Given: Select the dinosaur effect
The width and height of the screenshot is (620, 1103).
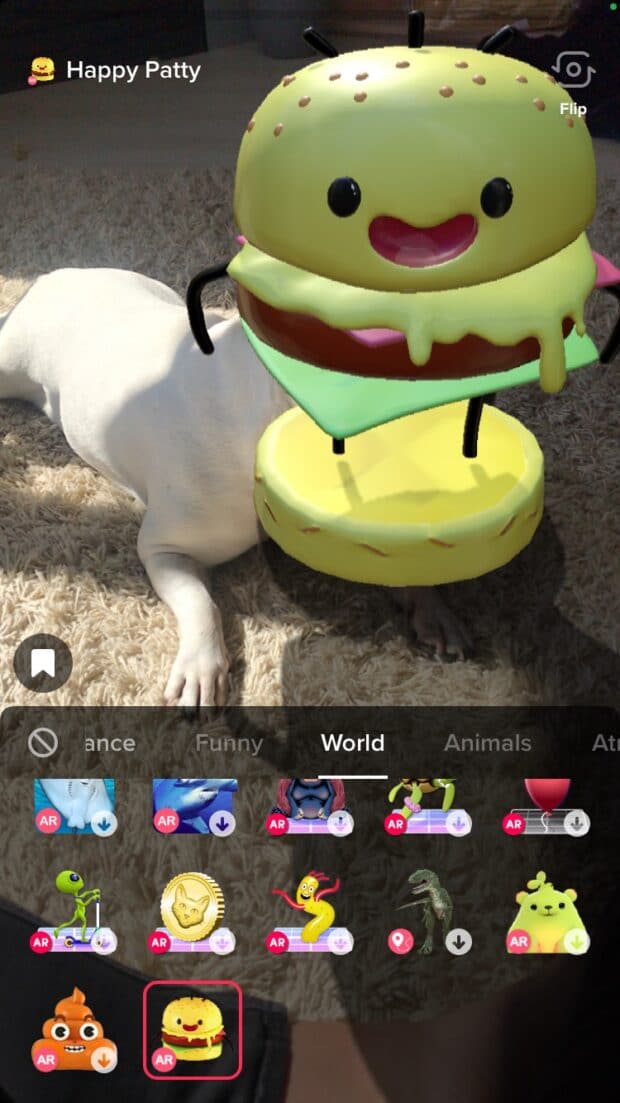Looking at the screenshot, I should 429,910.
